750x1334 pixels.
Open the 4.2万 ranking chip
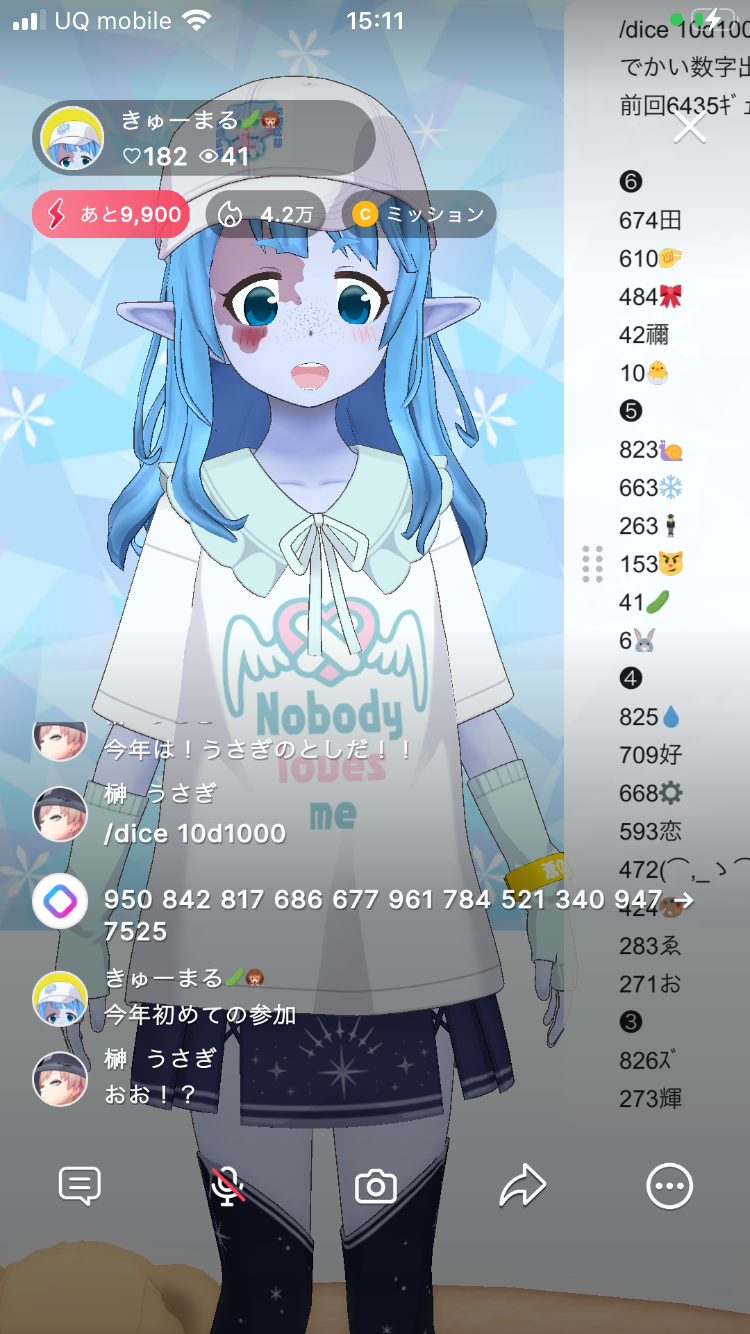266,214
